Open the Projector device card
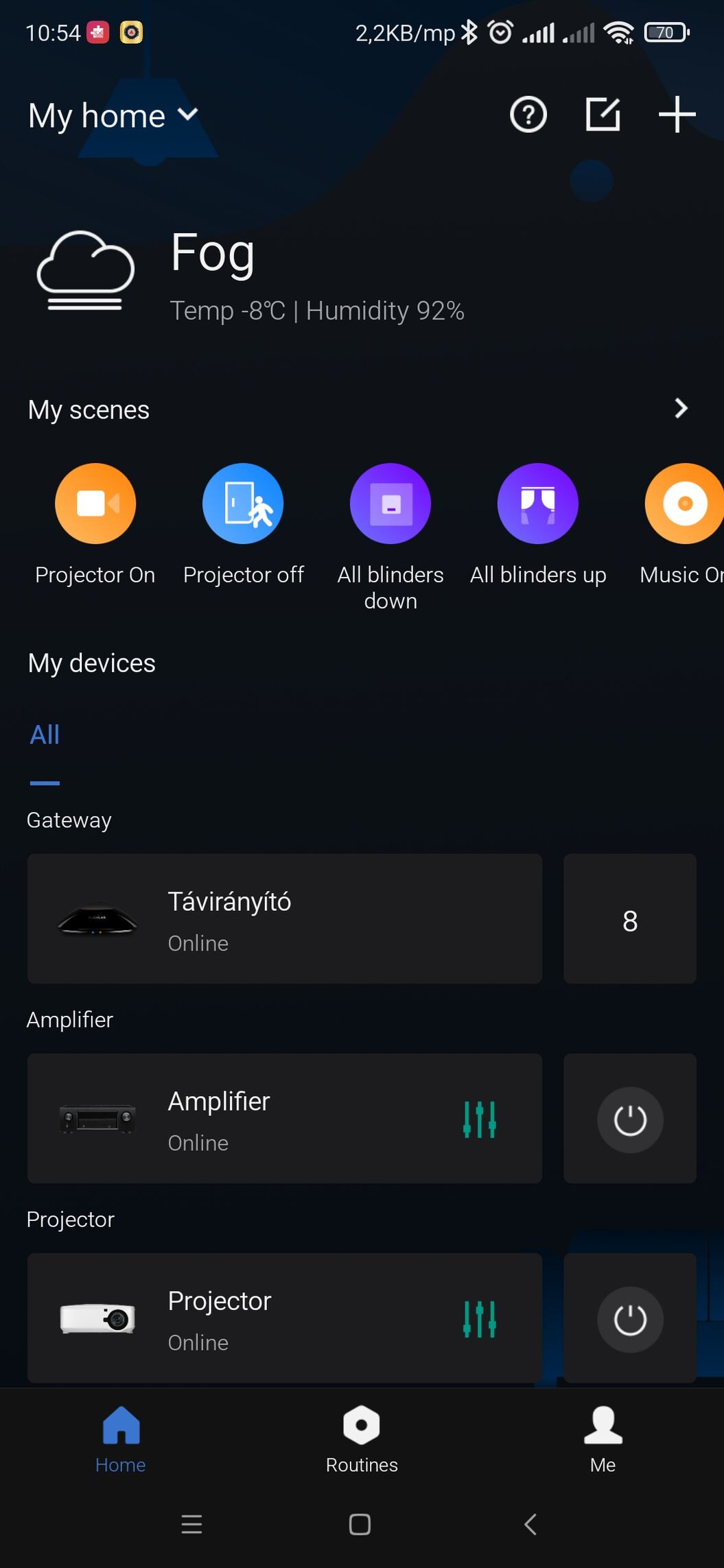The height and width of the screenshot is (1568, 724). pyautogui.click(x=284, y=1318)
